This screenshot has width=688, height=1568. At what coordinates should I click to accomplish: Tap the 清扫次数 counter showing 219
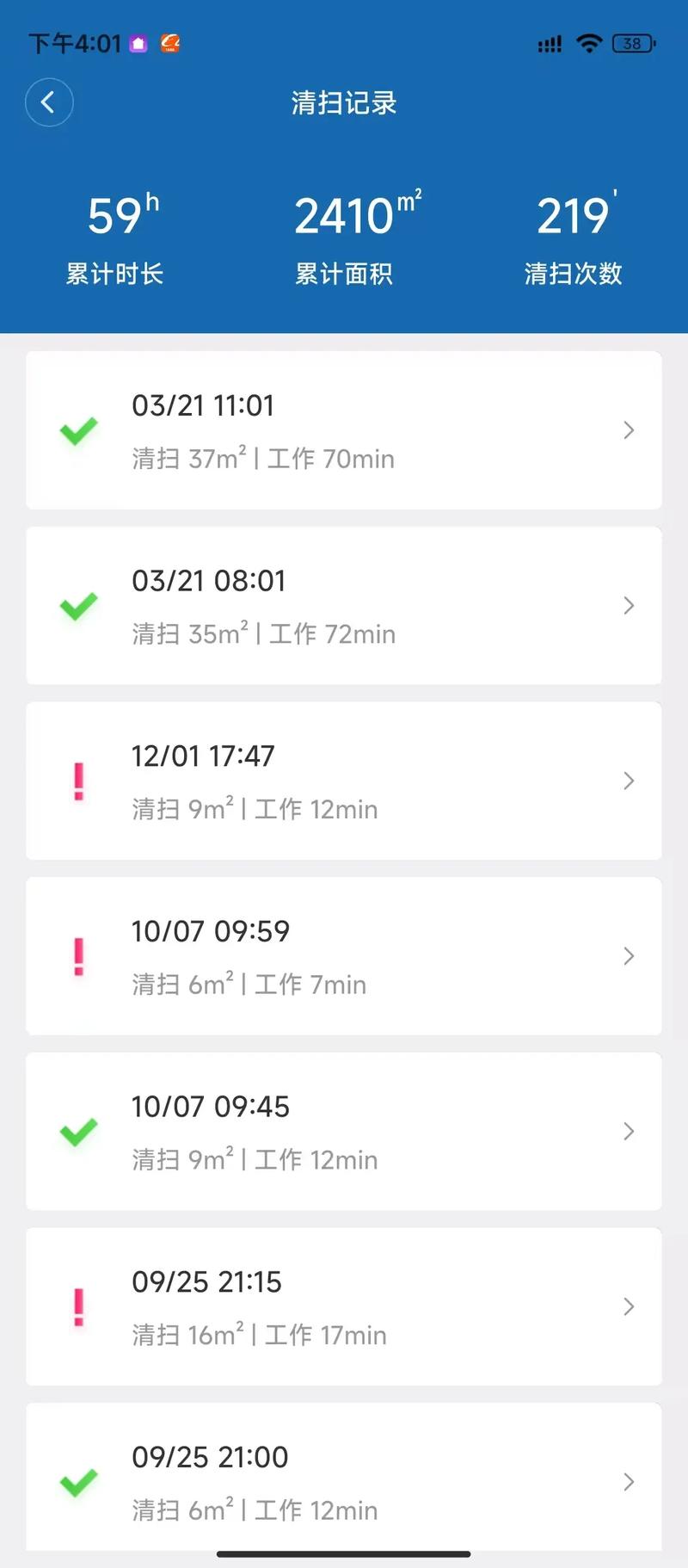point(573,232)
